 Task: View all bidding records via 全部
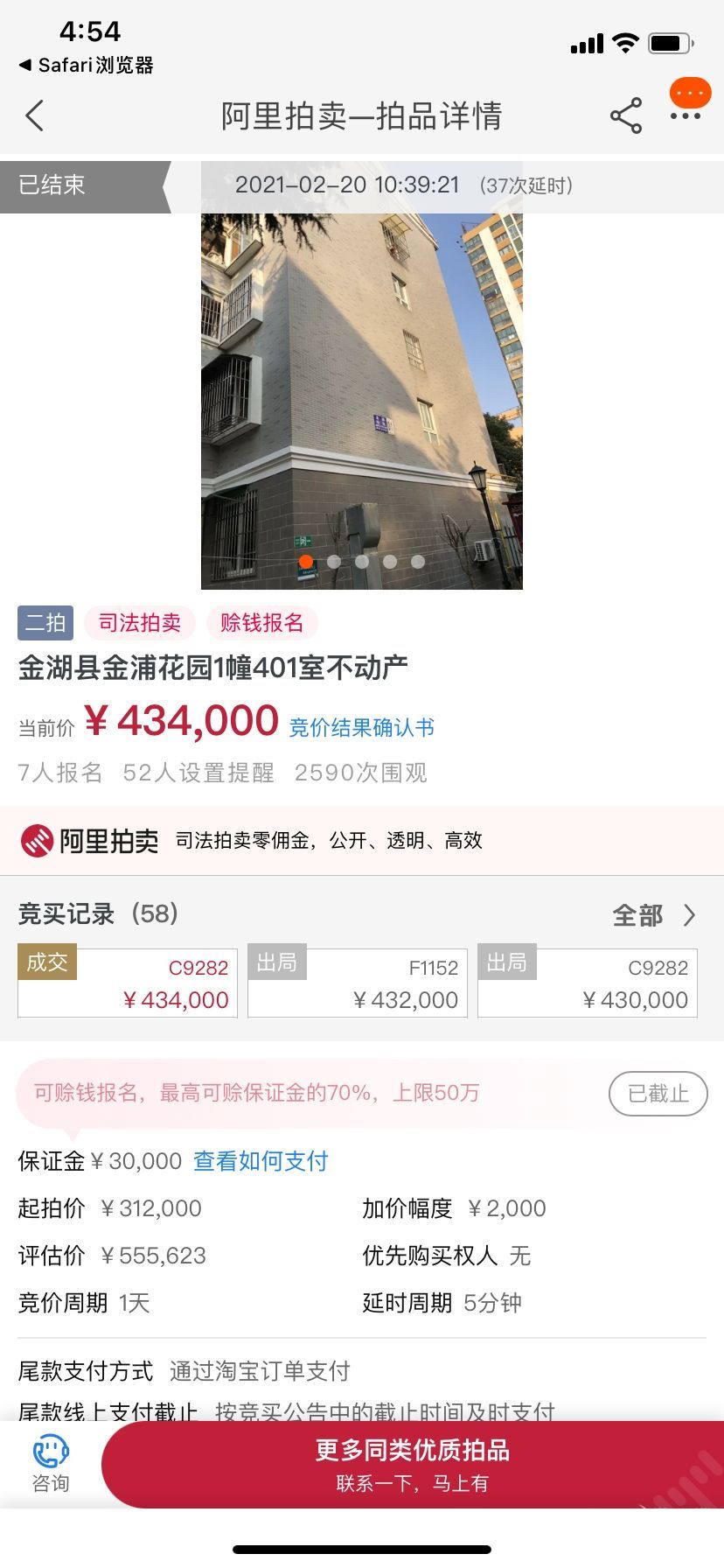click(x=654, y=915)
